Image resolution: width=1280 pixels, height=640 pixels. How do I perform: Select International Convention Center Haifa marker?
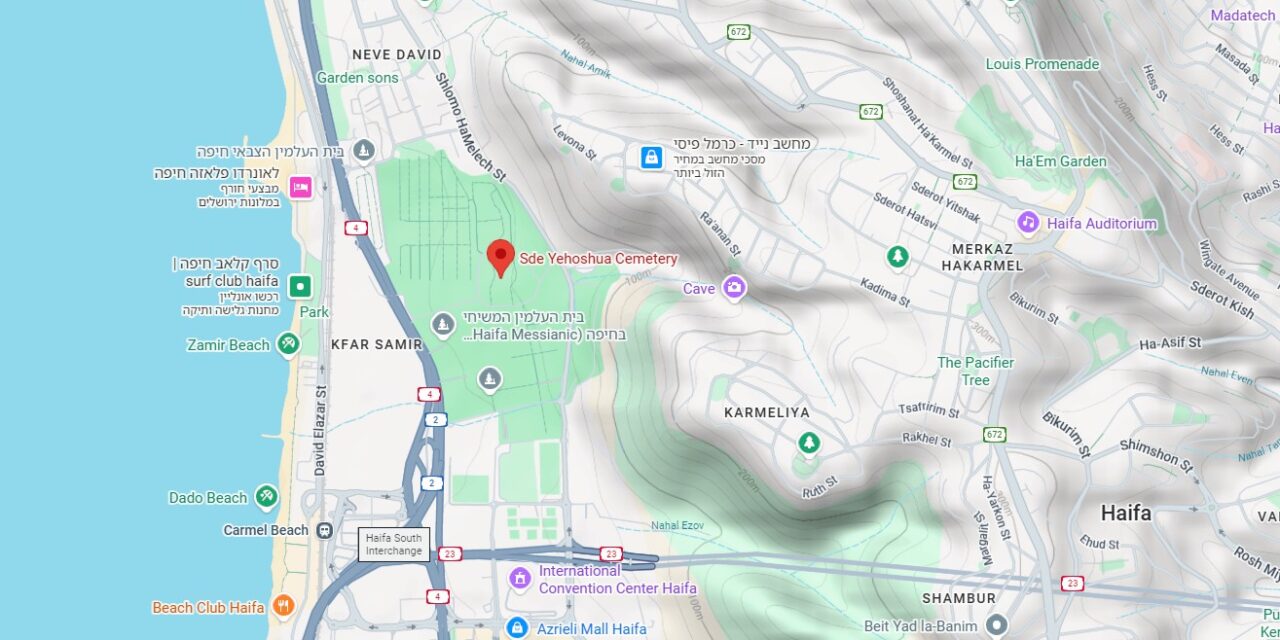point(519,578)
